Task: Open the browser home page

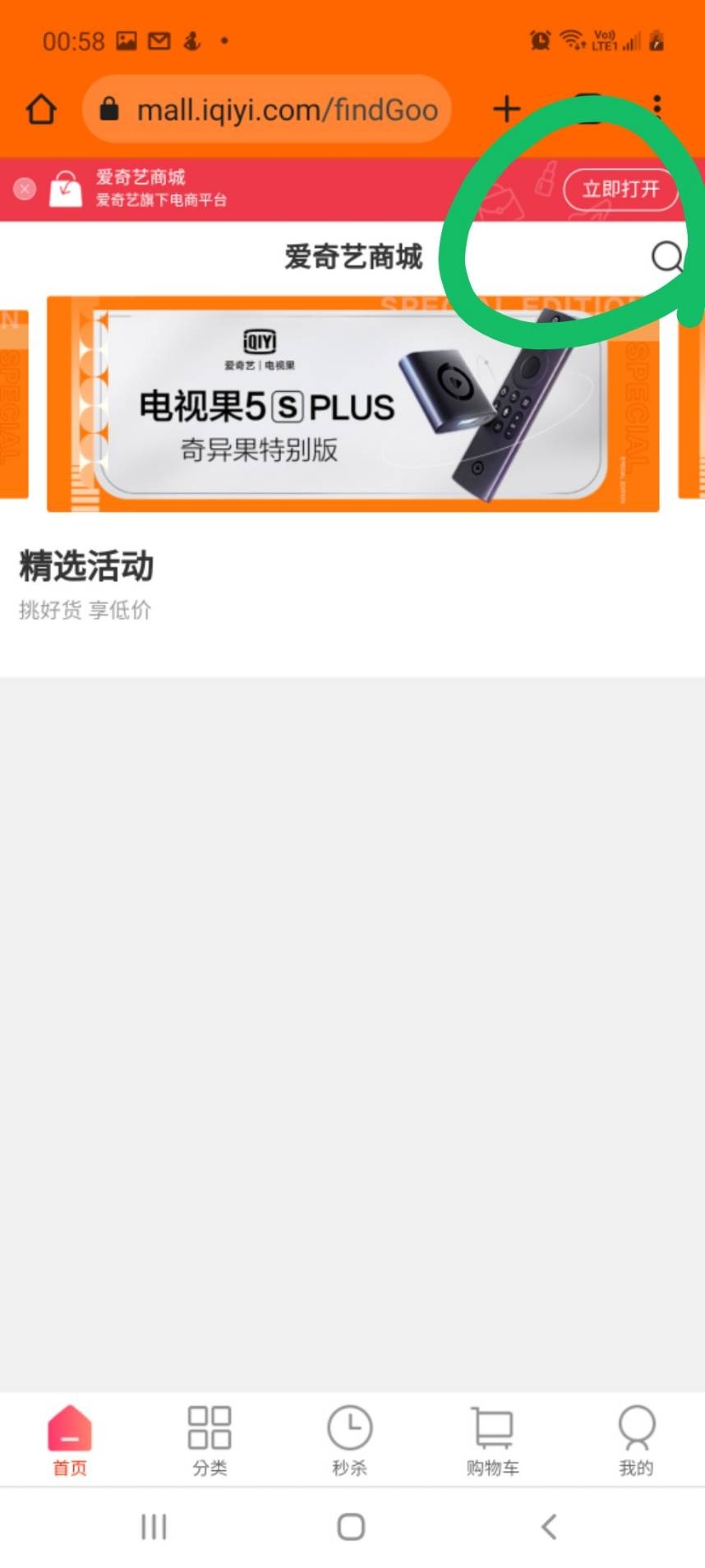Action: pos(41,109)
